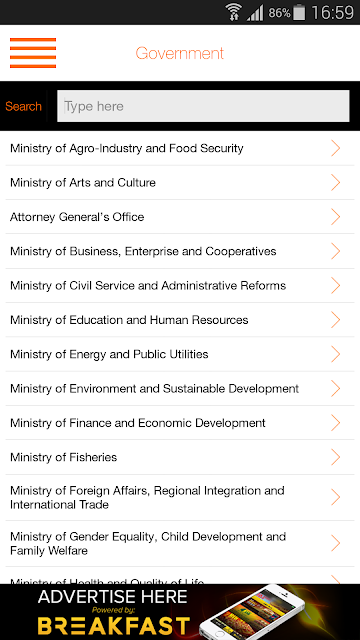Screen dimensions: 360x640
Task: View Ministry of Civil Service and Administrative Reforms
Action: [x=180, y=285]
